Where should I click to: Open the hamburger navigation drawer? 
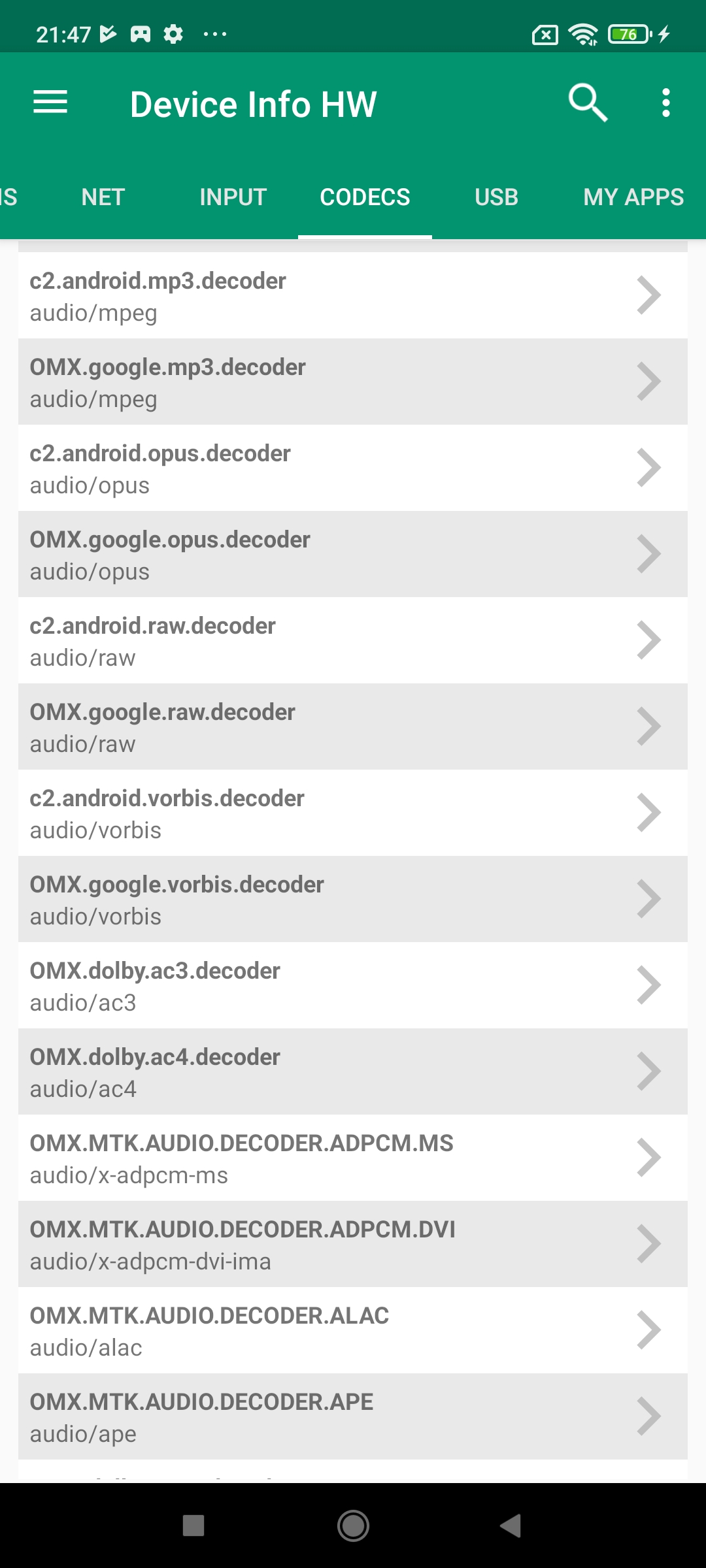tap(50, 103)
